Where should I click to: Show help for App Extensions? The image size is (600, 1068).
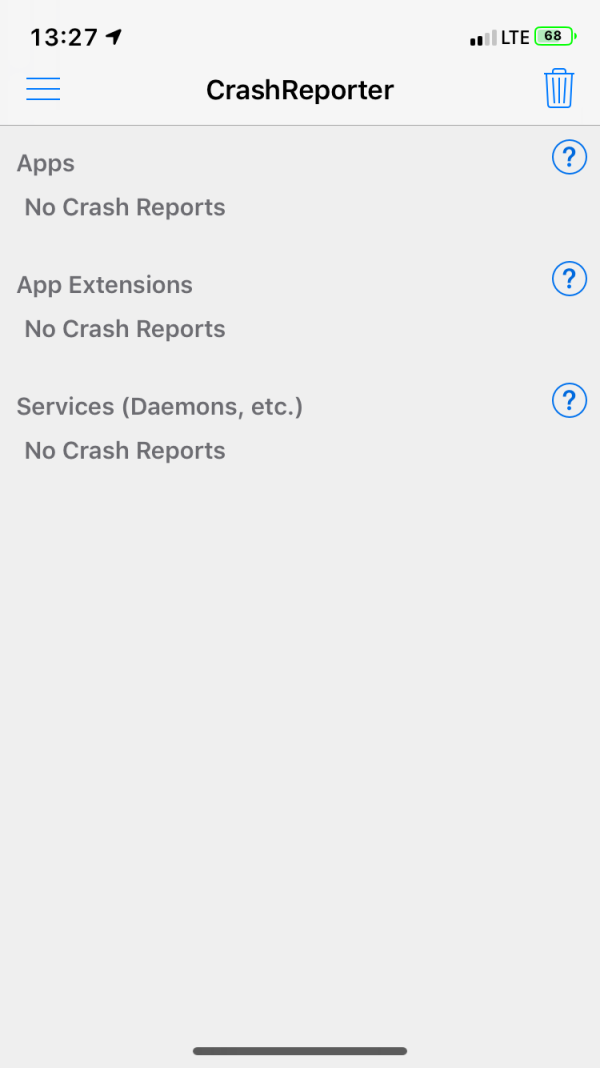(x=569, y=279)
